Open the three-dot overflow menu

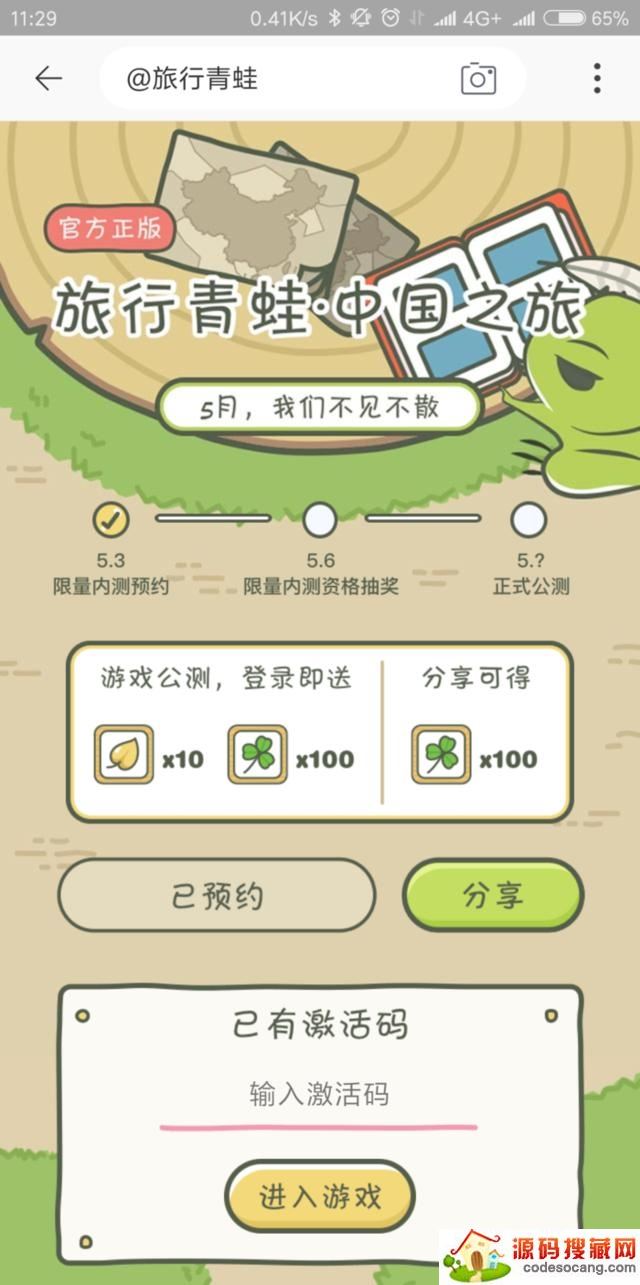click(597, 79)
